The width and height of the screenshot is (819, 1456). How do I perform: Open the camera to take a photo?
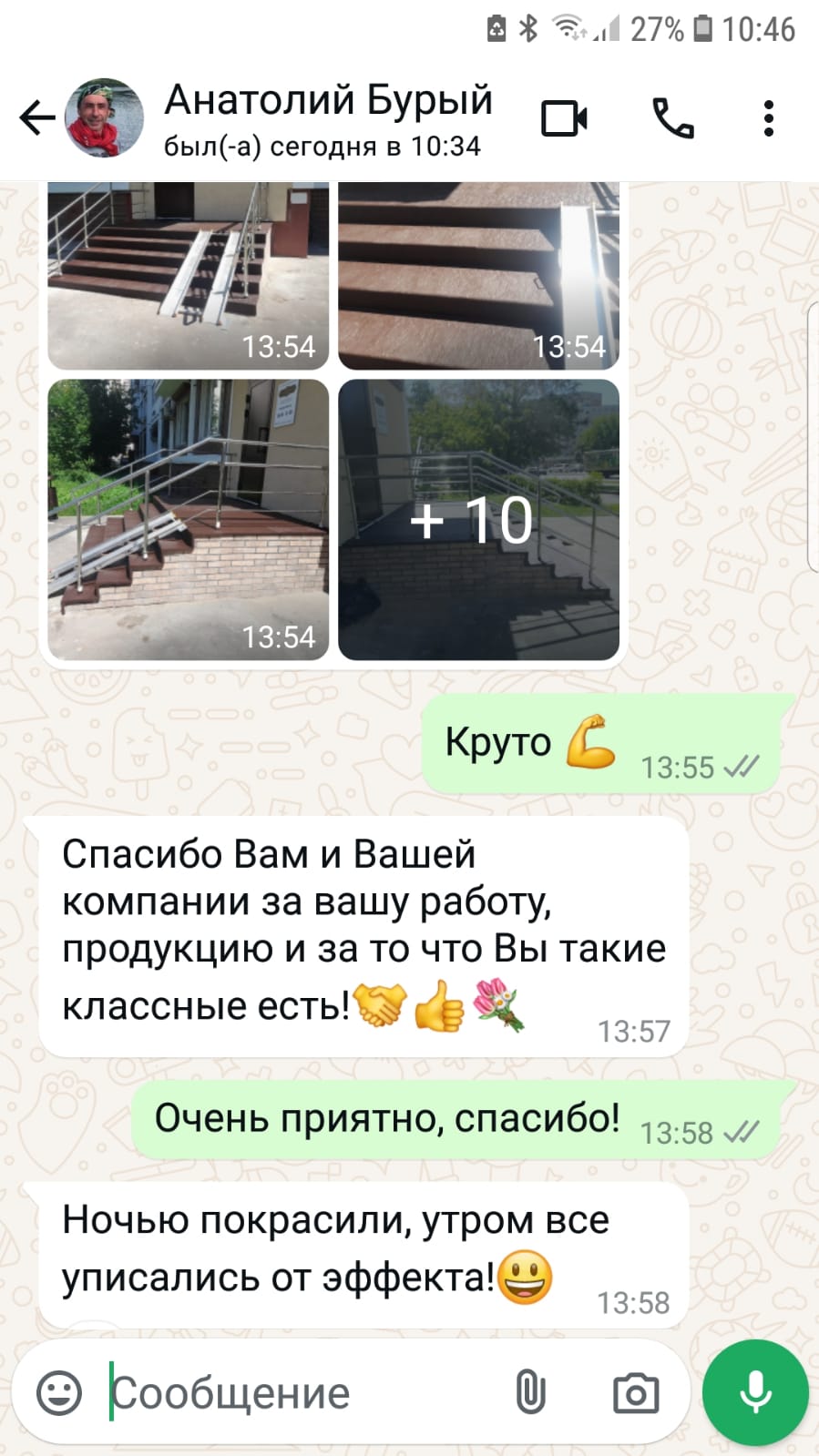point(635,1393)
